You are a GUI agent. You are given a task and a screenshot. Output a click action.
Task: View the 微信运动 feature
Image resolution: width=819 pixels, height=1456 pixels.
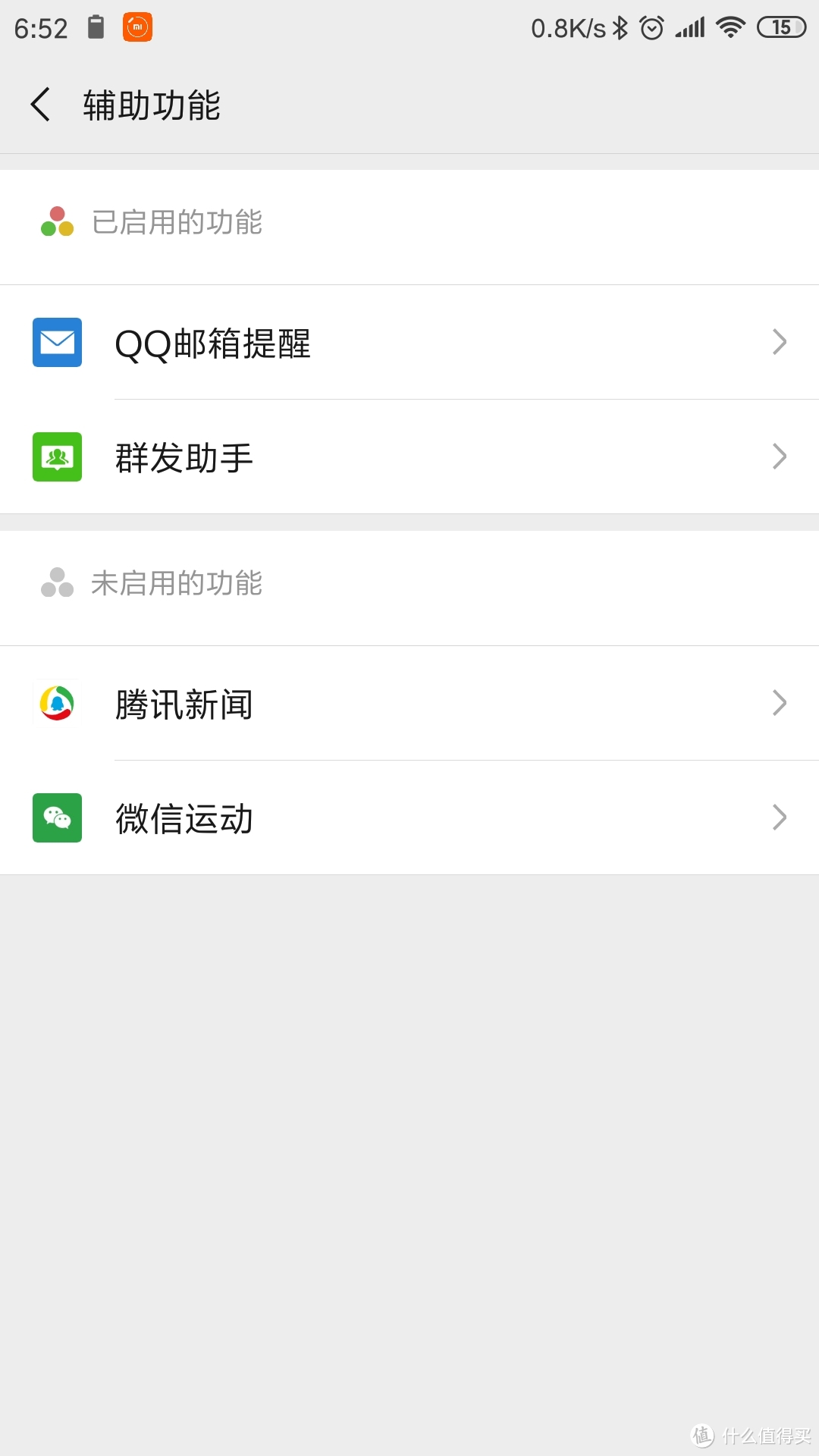click(x=409, y=818)
